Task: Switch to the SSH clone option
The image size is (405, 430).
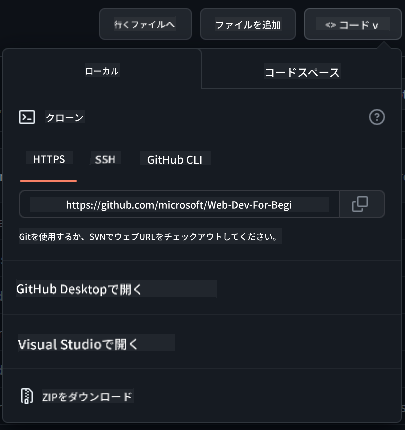Action: [x=105, y=159]
